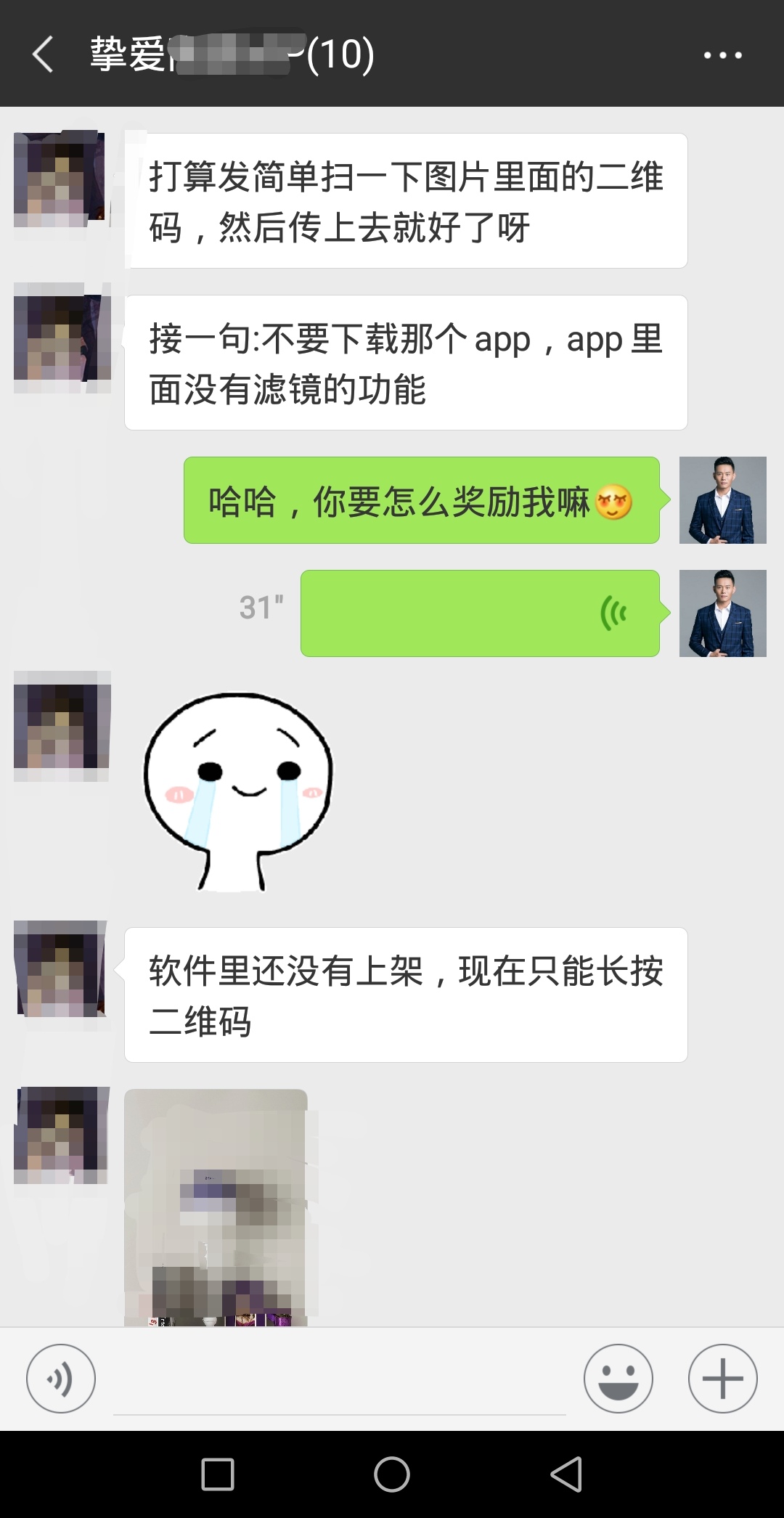Open the plus attachment menu
Viewport: 784px width, 1518px height.
tap(722, 1379)
